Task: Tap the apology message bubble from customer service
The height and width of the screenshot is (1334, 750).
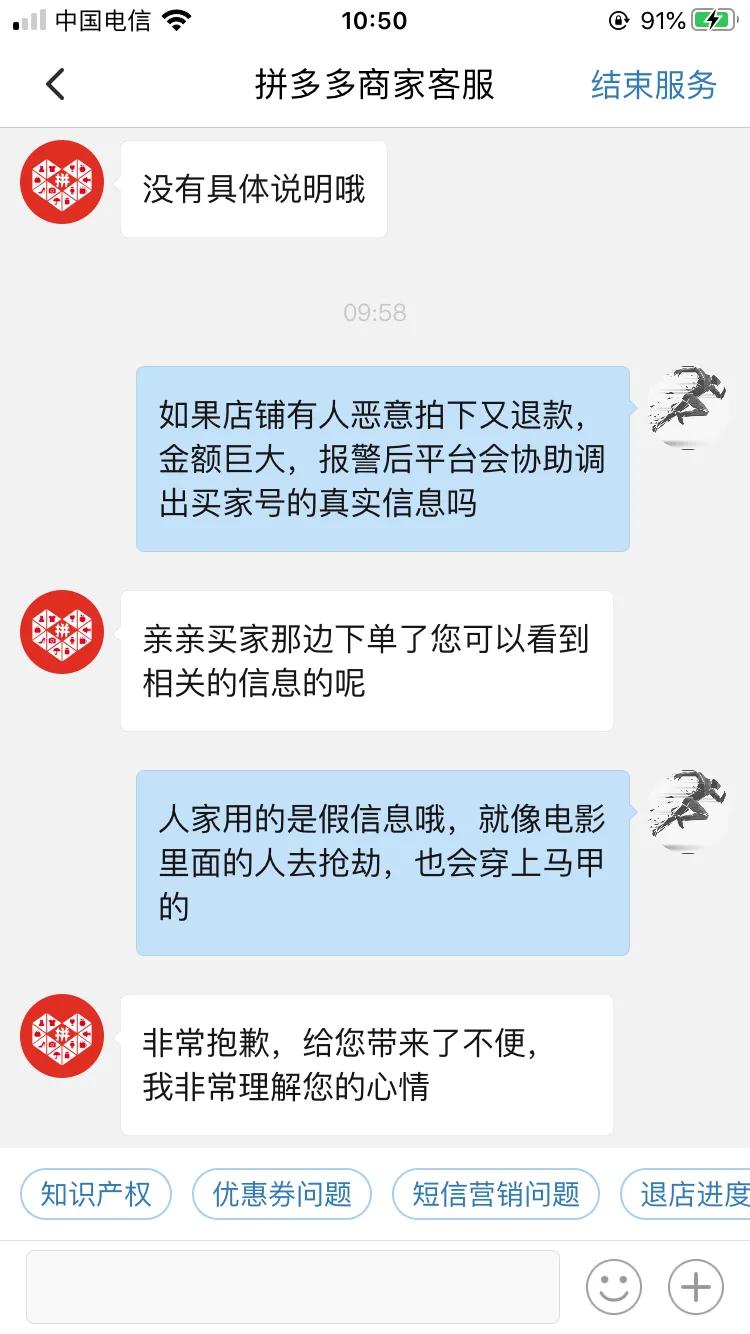Action: (x=366, y=1064)
